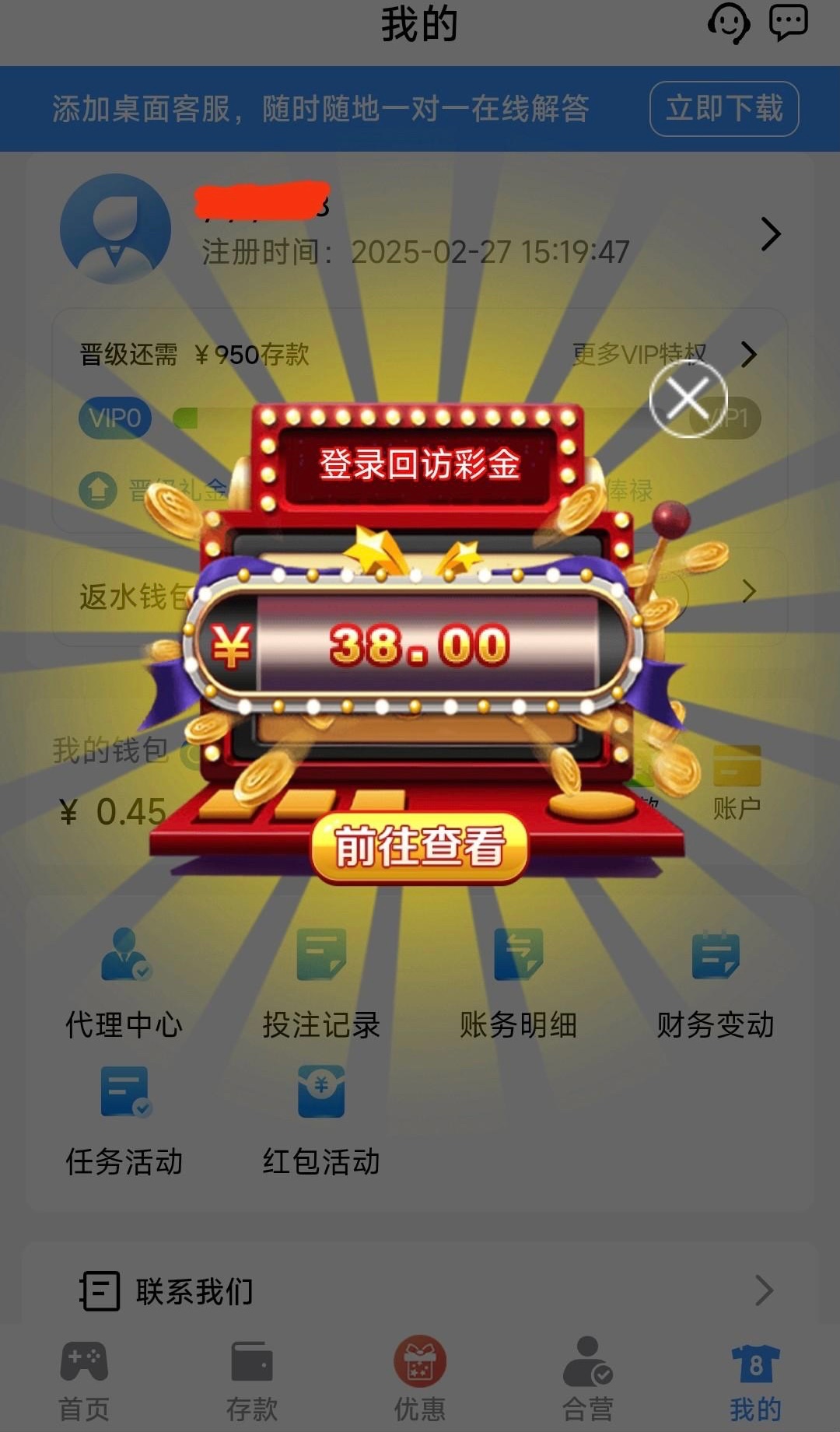Open customer service headset icon
This screenshot has height=1432, width=840.
pyautogui.click(x=729, y=23)
